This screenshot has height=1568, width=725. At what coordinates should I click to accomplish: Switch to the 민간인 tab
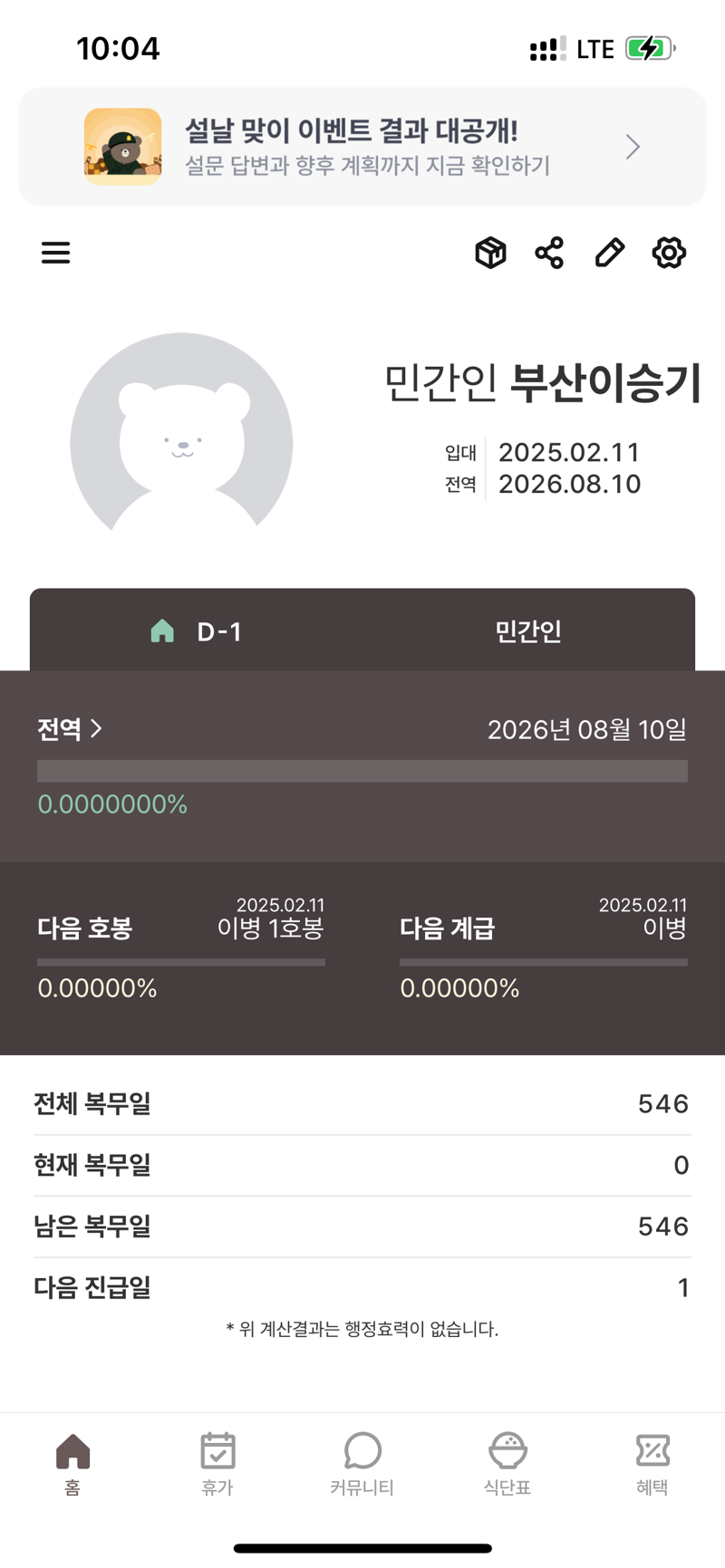(528, 631)
